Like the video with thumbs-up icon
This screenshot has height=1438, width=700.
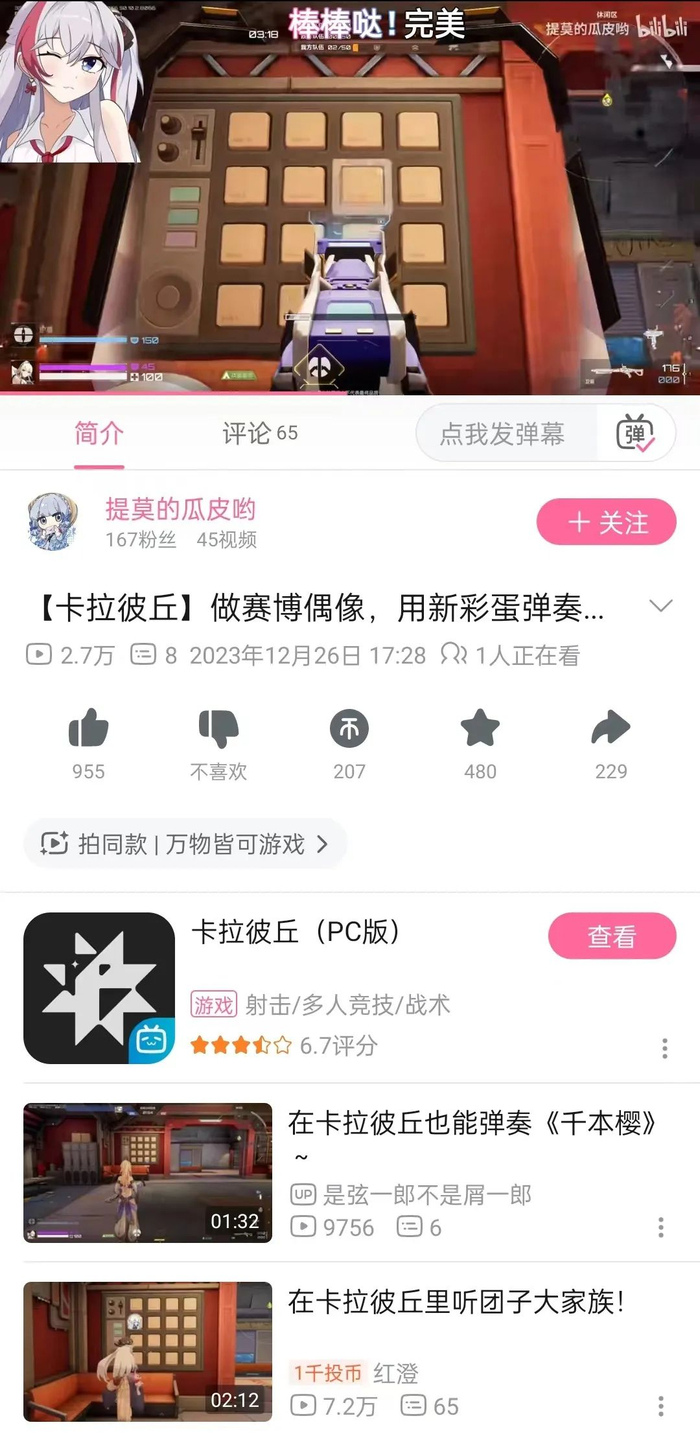pyautogui.click(x=88, y=729)
